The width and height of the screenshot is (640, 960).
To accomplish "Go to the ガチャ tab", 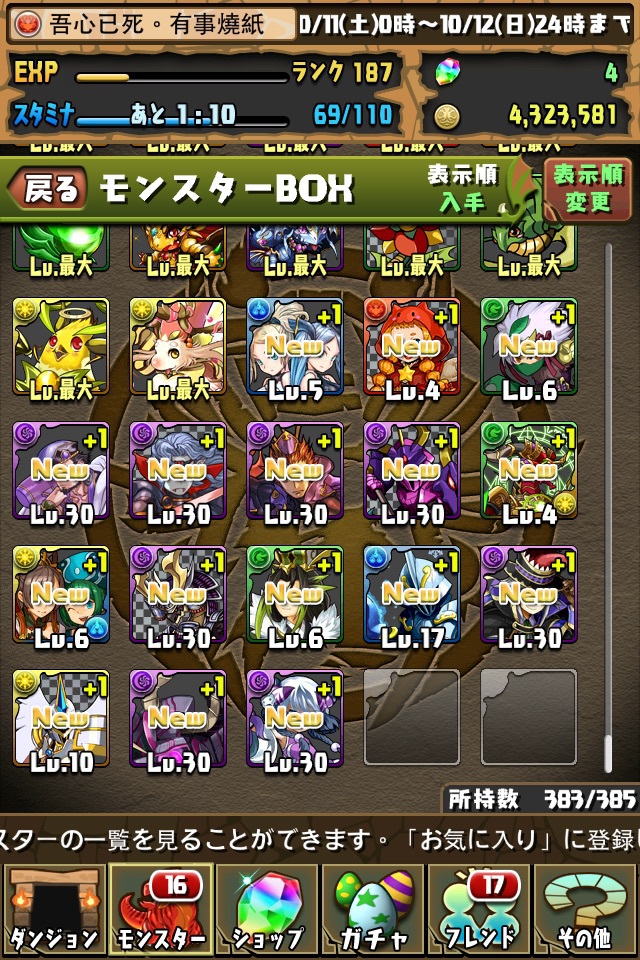I will coord(373,910).
